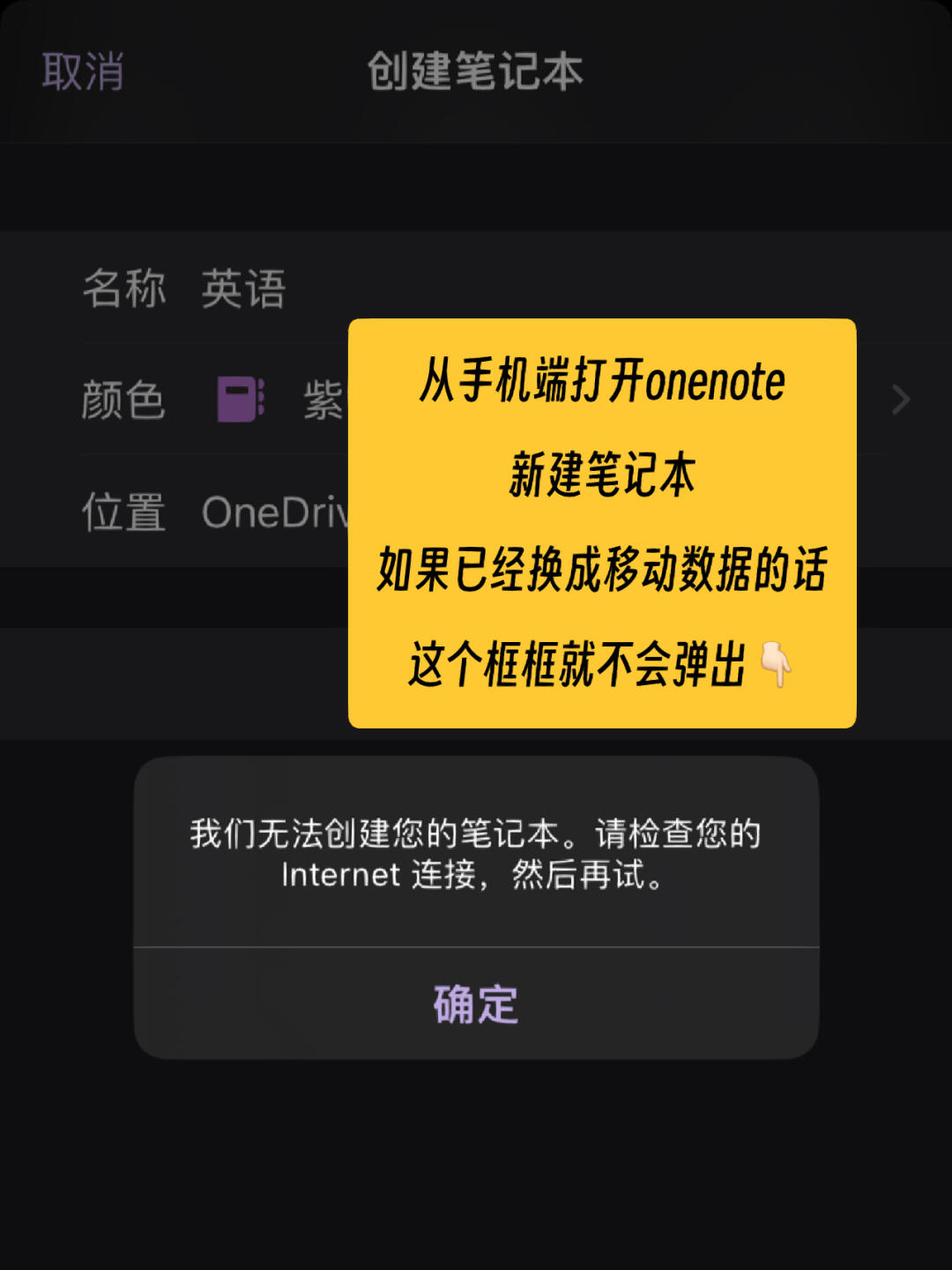This screenshot has width=952, height=1270.
Task: Edit the 名称 field showing 英语
Action: pos(244,288)
